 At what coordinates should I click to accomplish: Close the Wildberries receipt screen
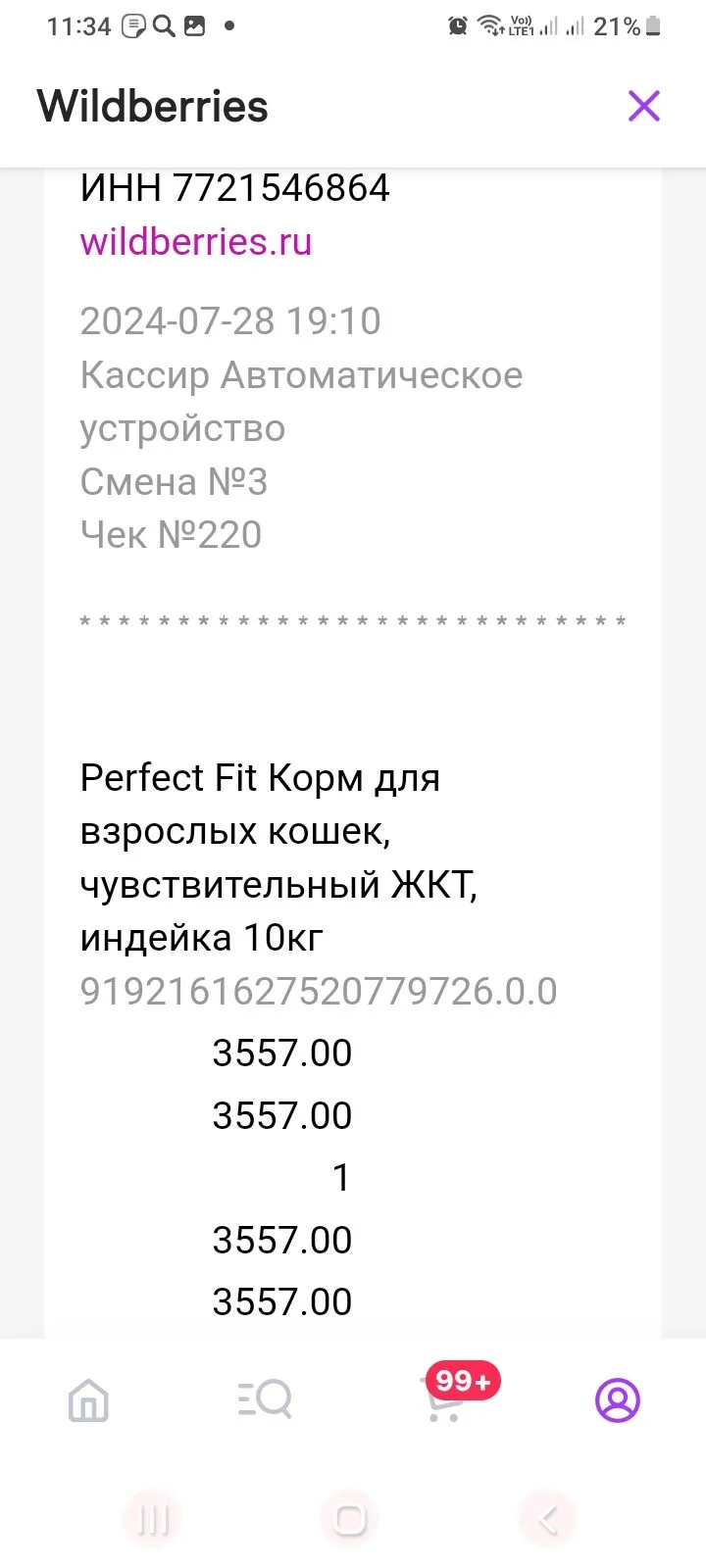[644, 106]
